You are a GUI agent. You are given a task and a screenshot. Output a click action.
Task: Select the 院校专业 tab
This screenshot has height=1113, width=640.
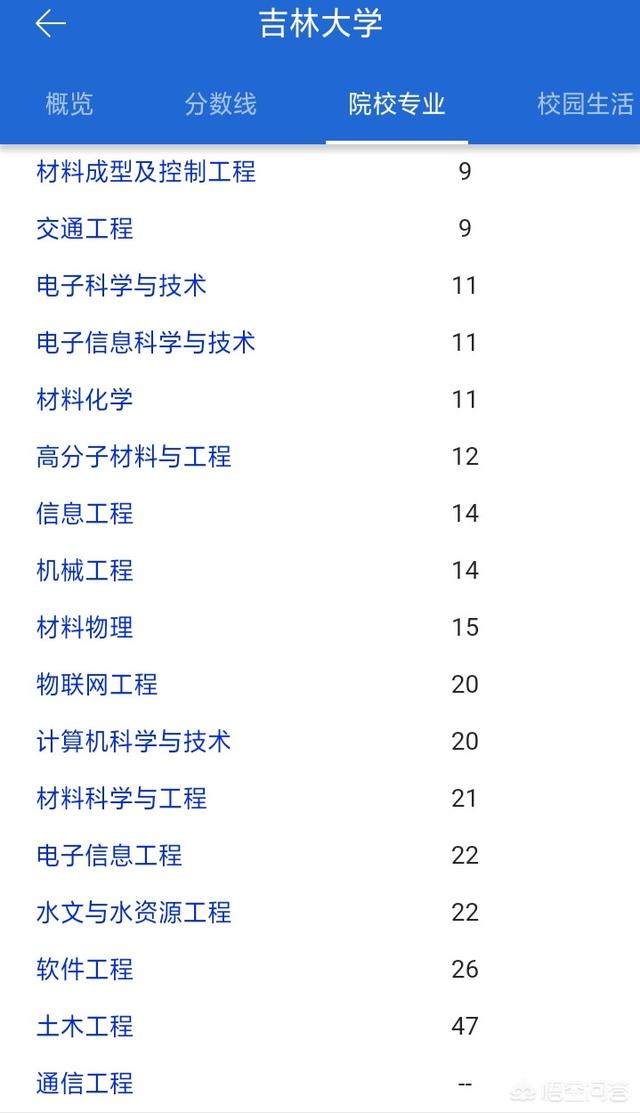point(396,104)
